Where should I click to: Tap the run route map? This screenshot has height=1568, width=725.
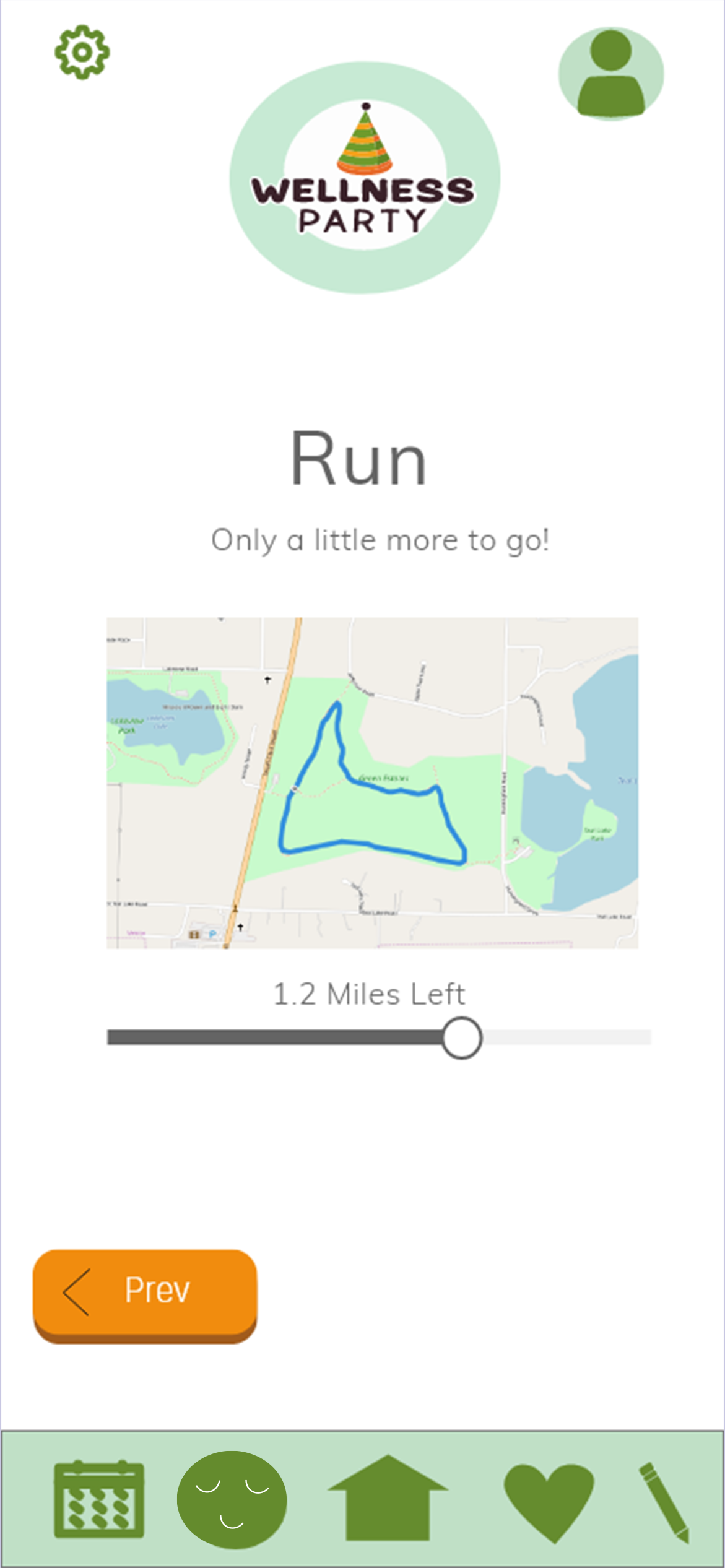click(372, 782)
